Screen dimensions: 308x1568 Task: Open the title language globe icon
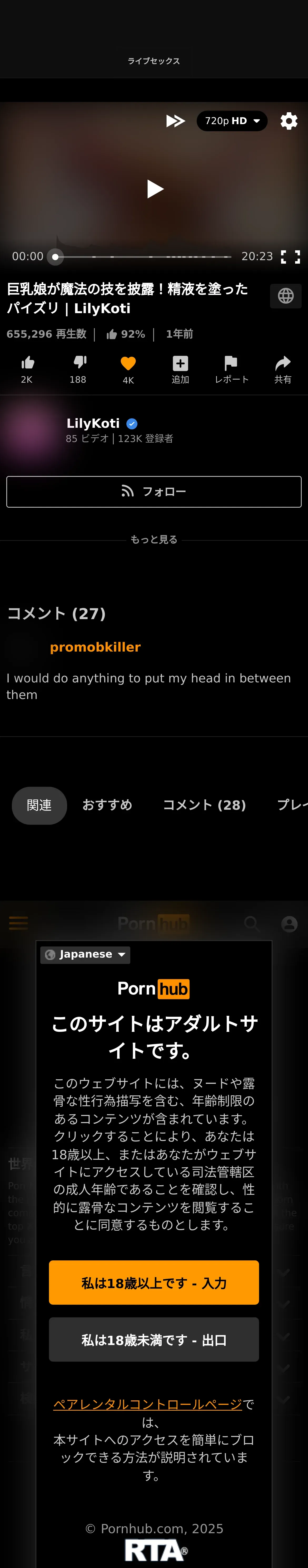pyautogui.click(x=286, y=296)
